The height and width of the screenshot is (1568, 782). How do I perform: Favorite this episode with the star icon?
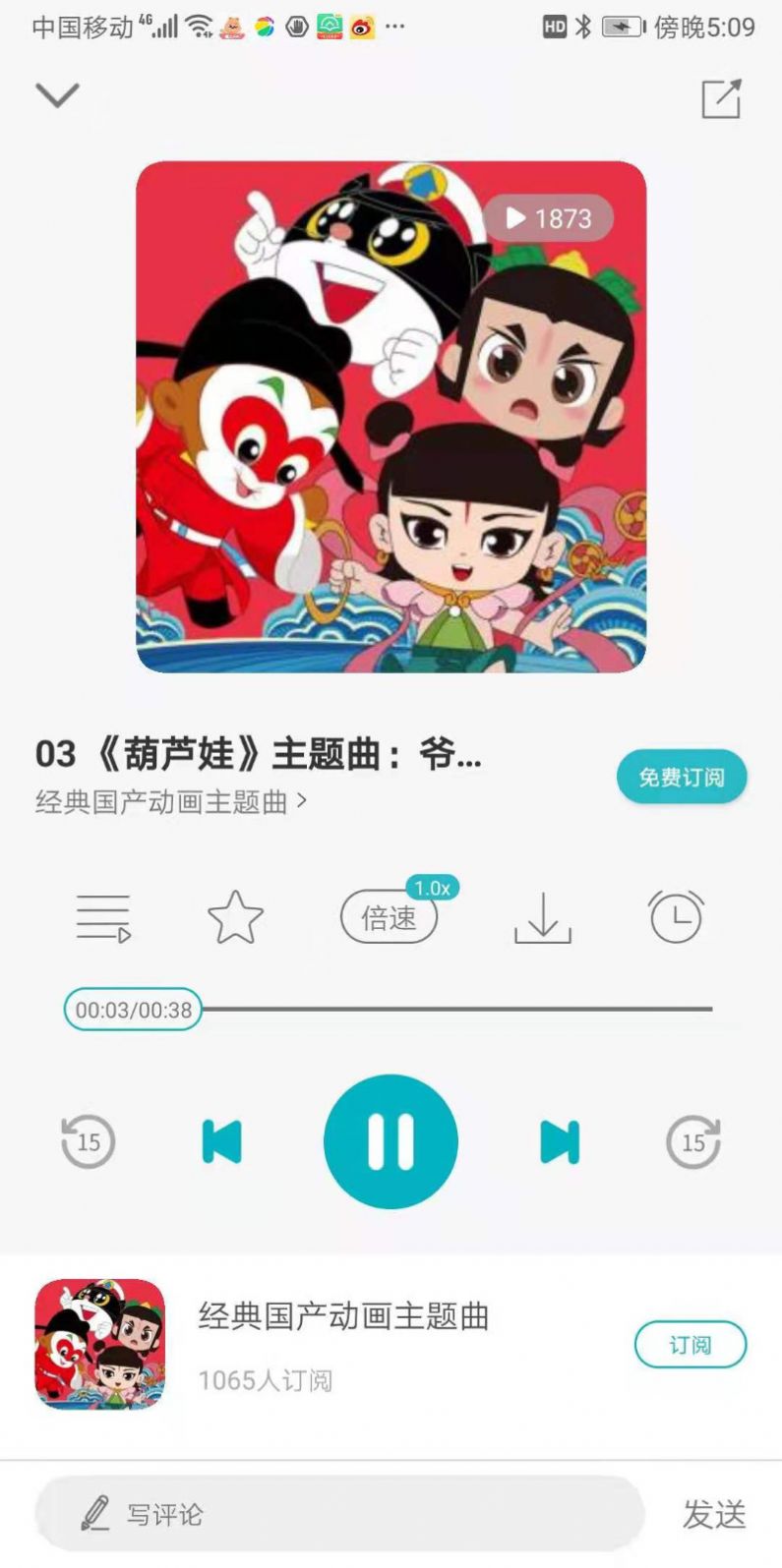pyautogui.click(x=235, y=917)
